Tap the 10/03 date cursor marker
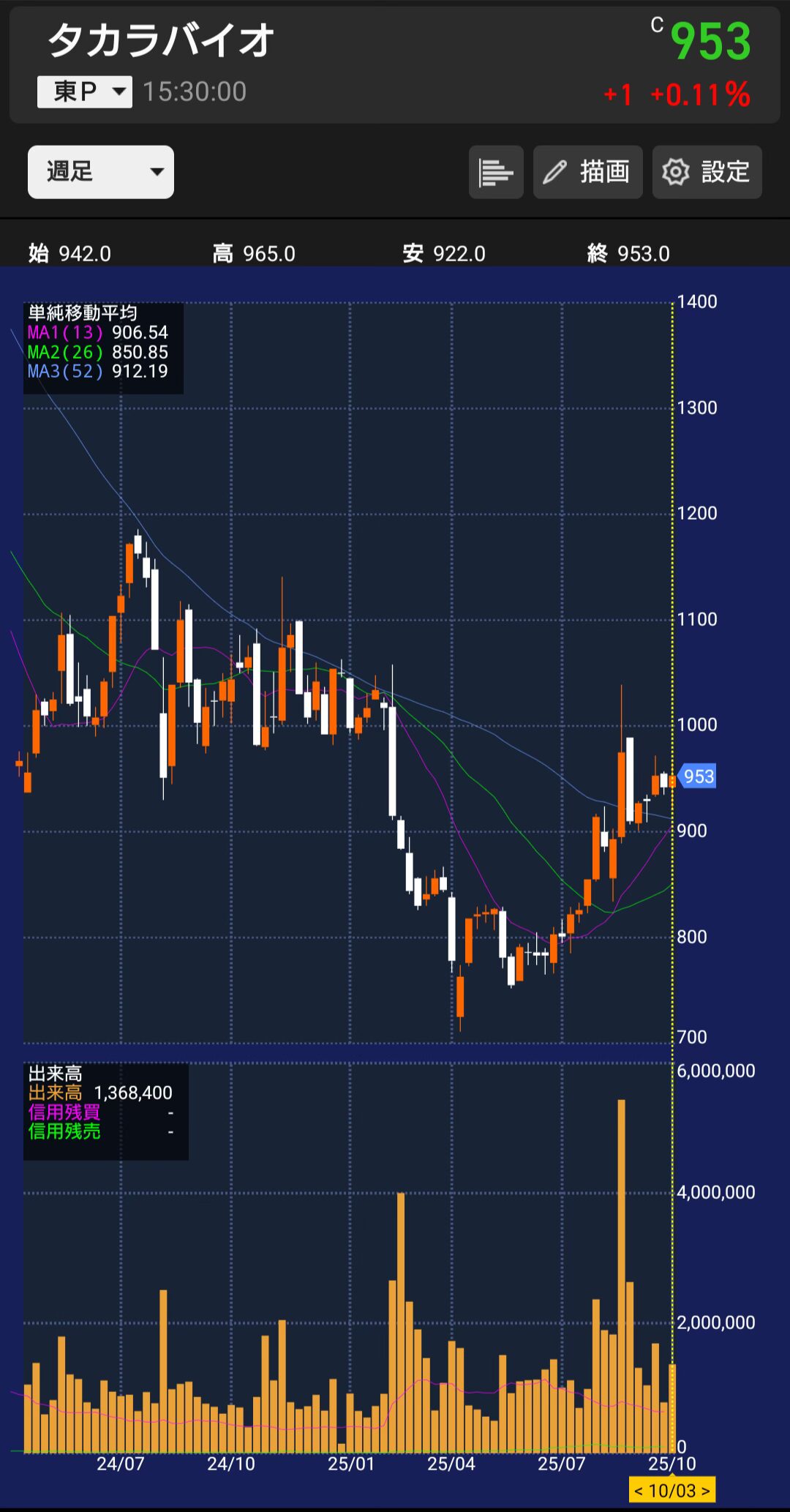 [671, 1490]
